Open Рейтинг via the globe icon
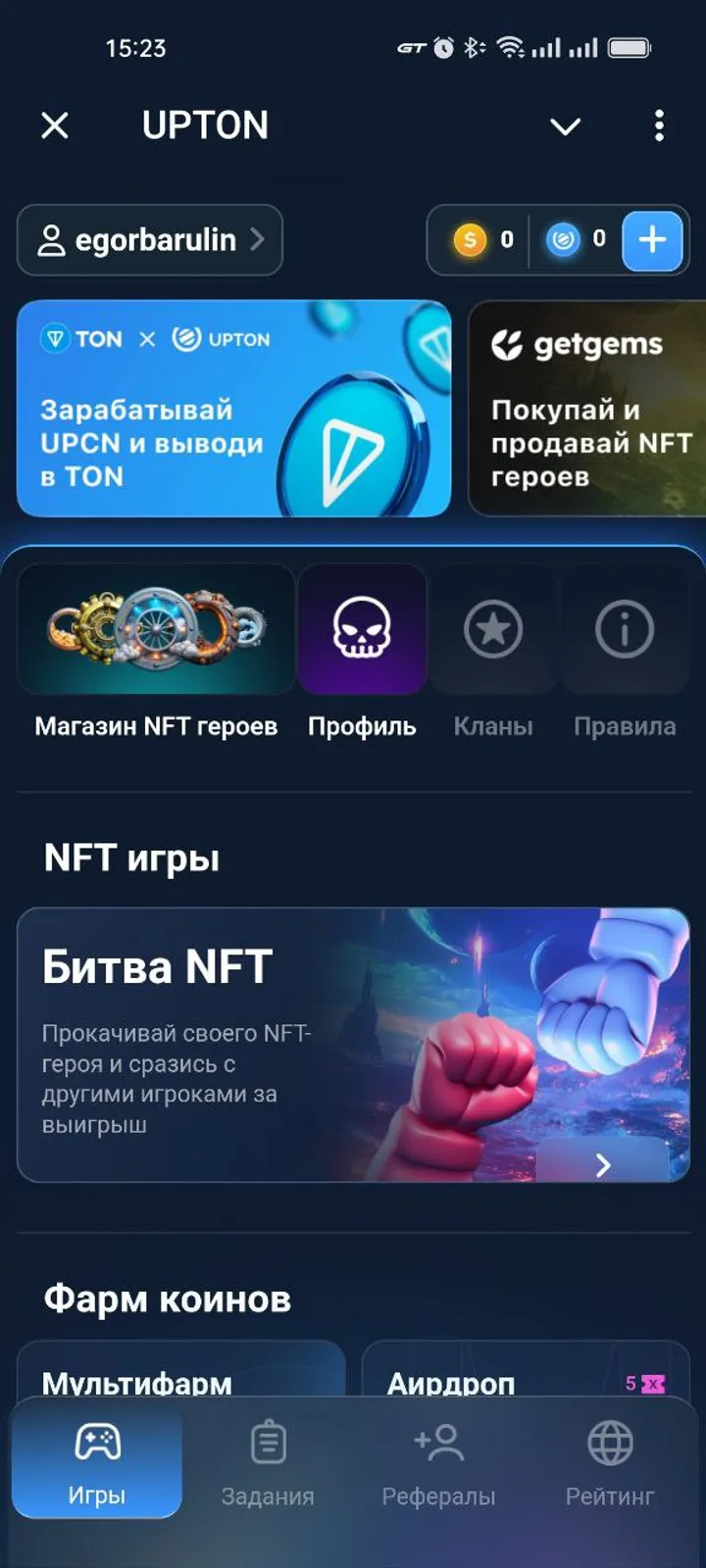 pos(609,1443)
